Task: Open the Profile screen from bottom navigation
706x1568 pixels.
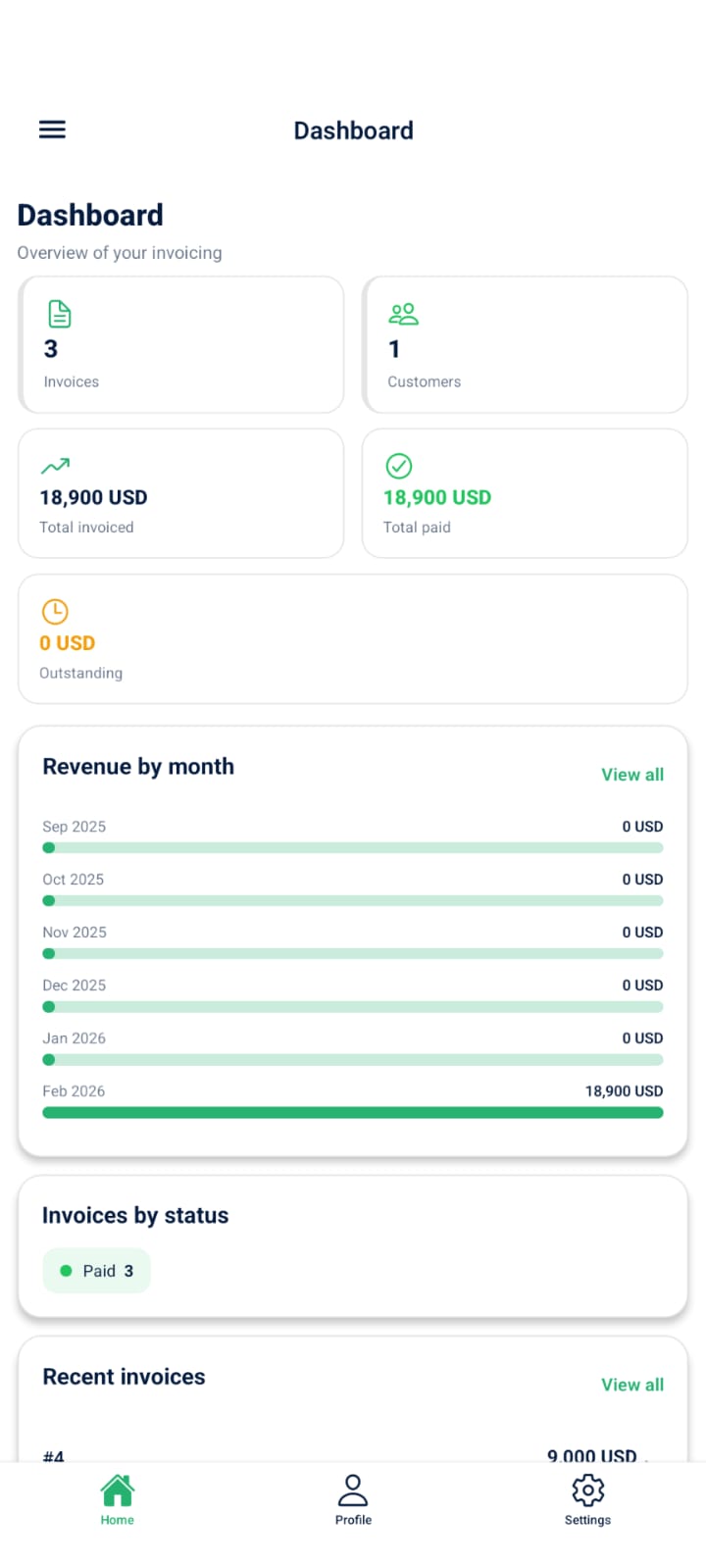Action: [353, 1498]
